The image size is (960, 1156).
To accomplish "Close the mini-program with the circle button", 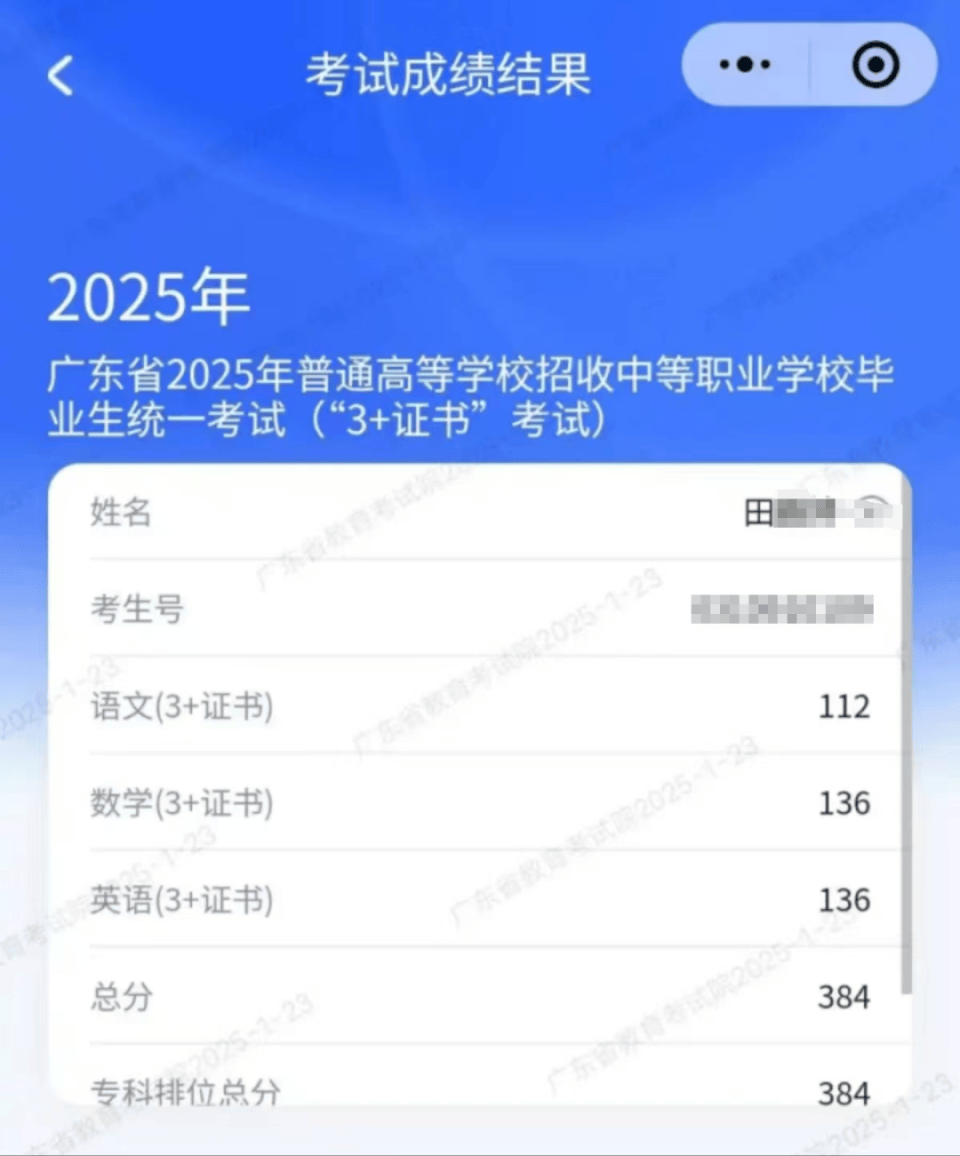I will tap(875, 66).
